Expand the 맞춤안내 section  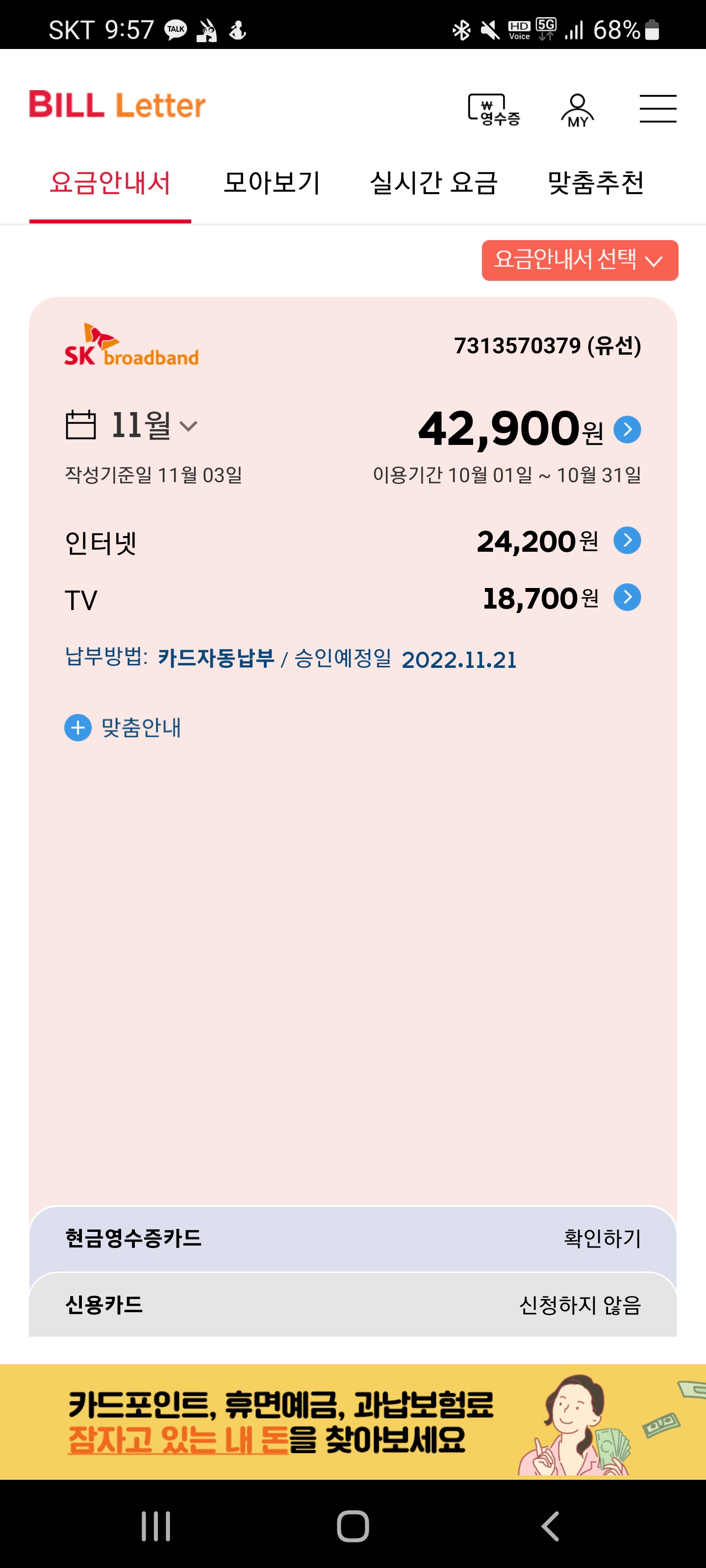click(123, 727)
